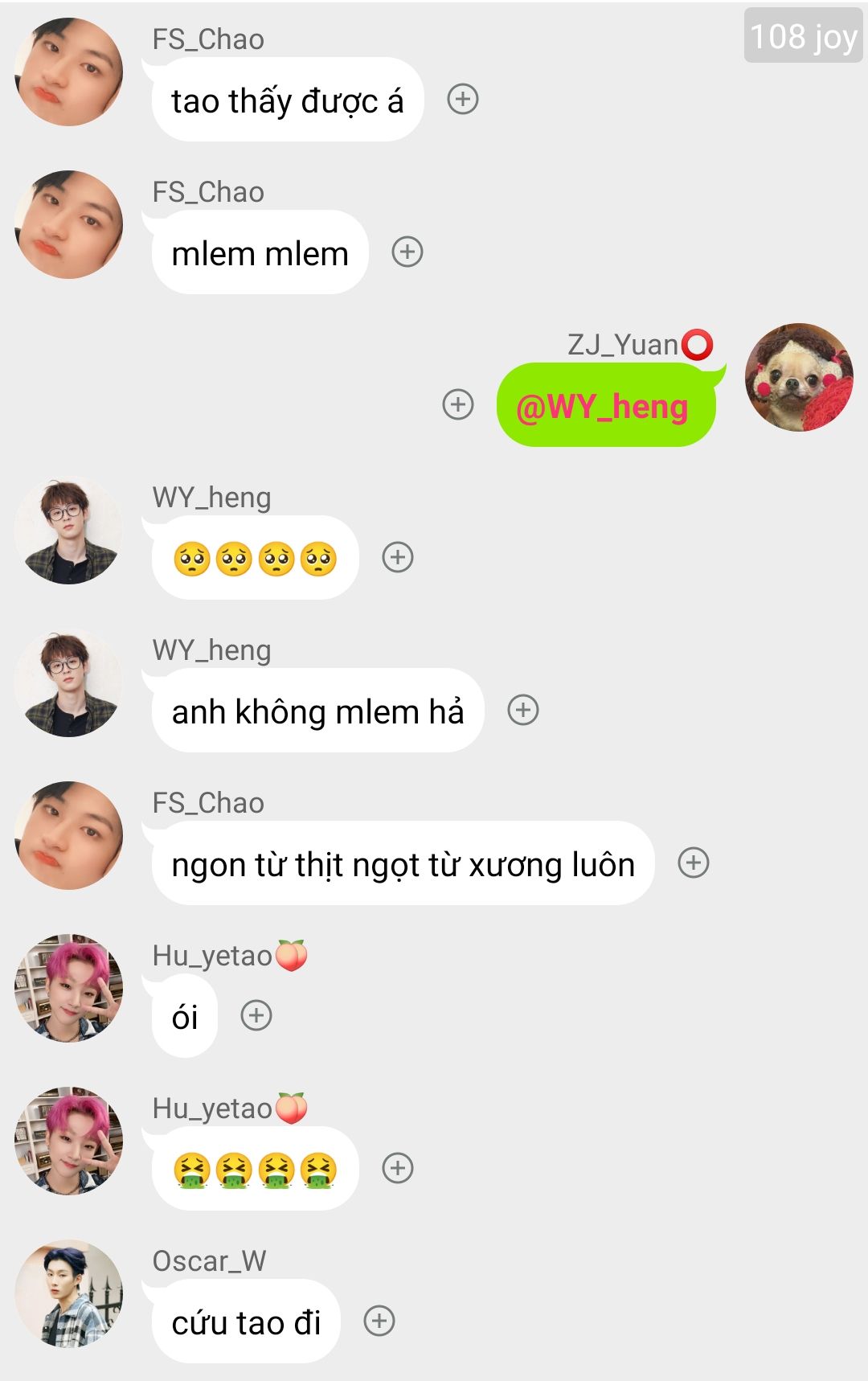The width and height of the screenshot is (868, 1381).
Task: Open Hu_yetao's avatar beside "ói"
Action: point(69,988)
